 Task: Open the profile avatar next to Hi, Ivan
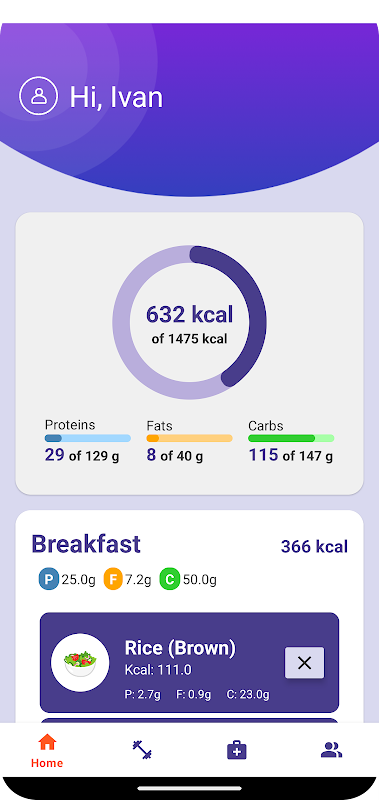pyautogui.click(x=38, y=95)
